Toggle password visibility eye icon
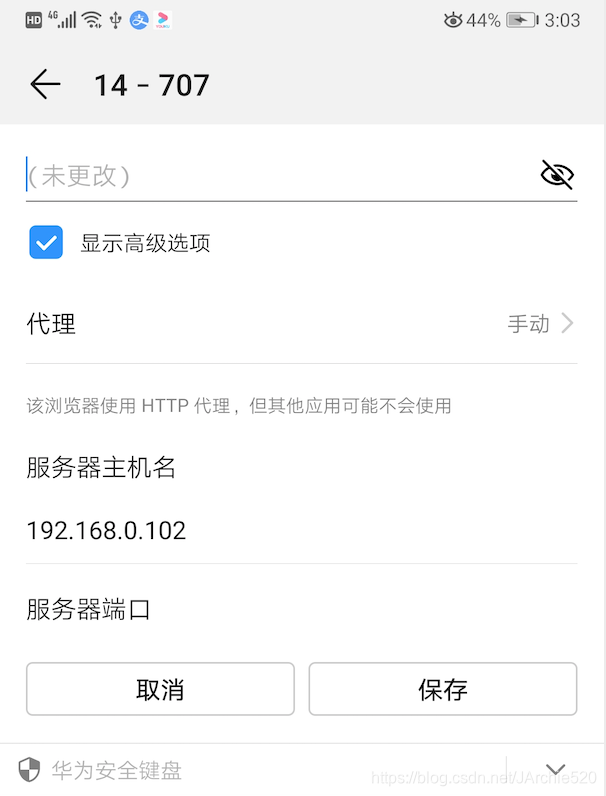 [x=557, y=175]
